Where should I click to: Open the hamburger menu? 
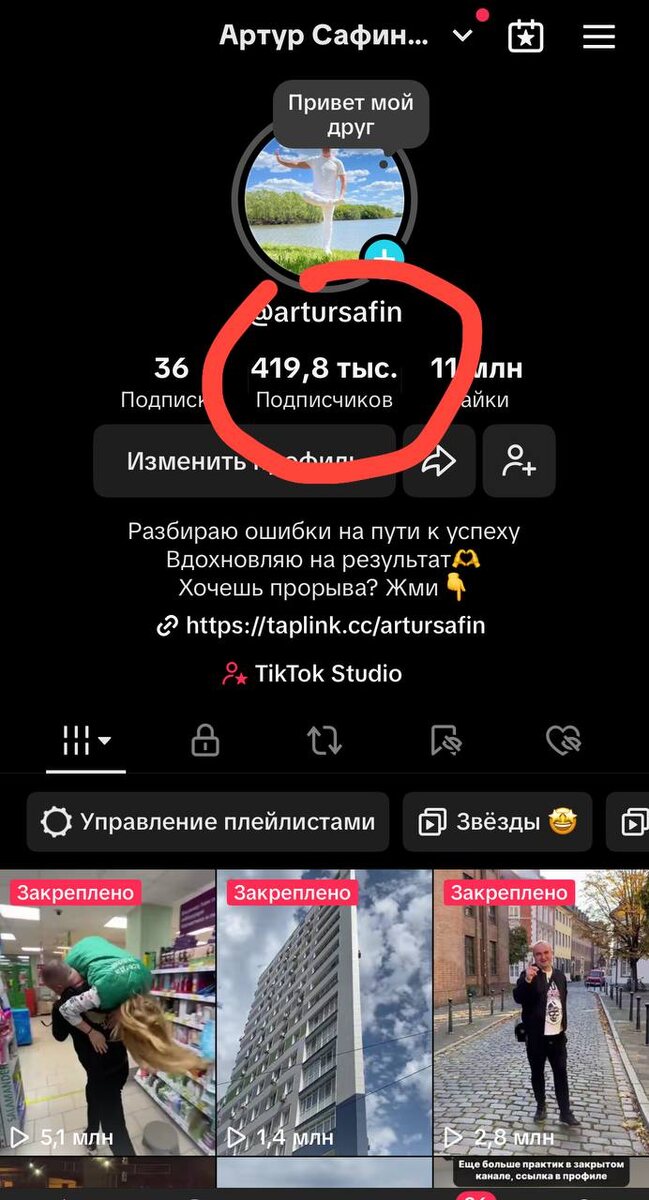pyautogui.click(x=598, y=37)
